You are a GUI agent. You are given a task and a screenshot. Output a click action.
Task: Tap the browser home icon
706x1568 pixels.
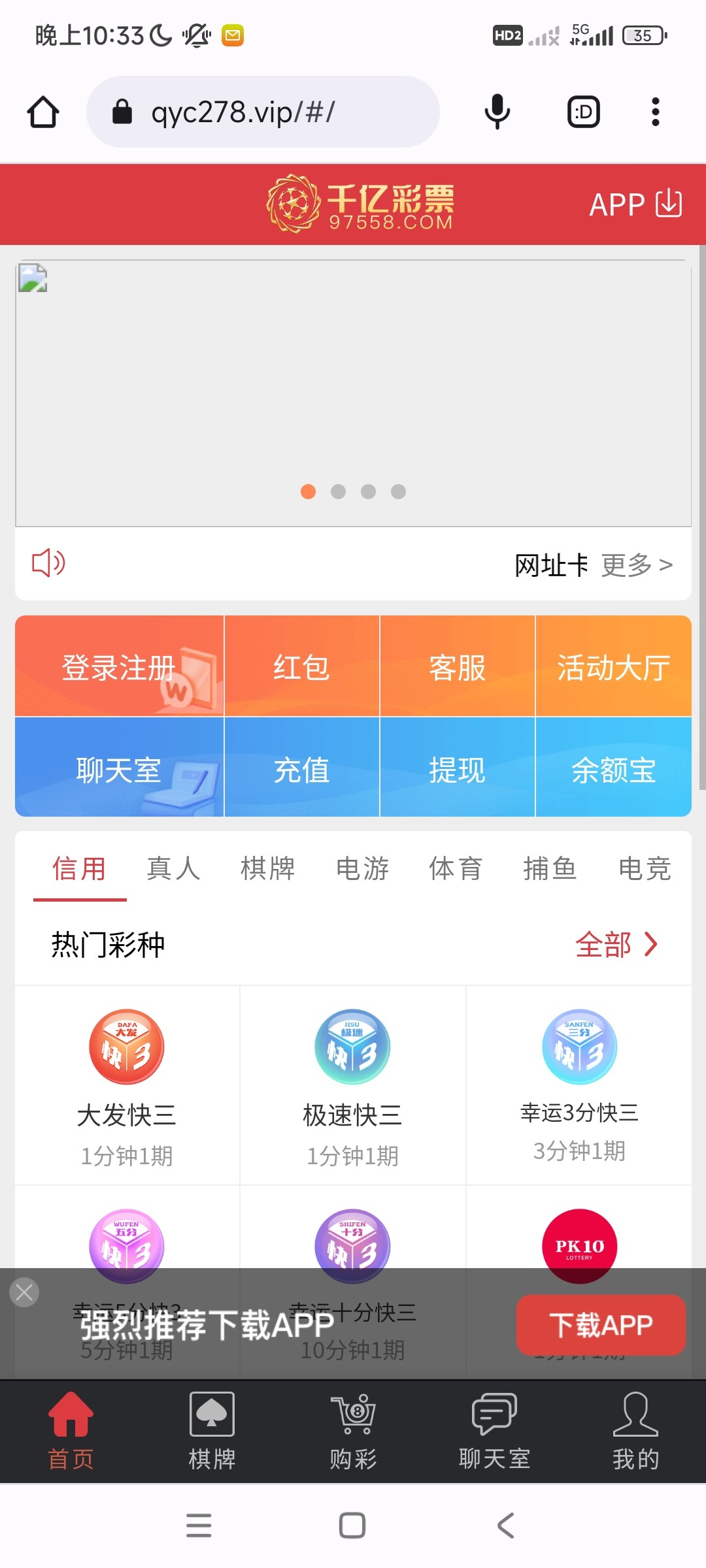43,112
